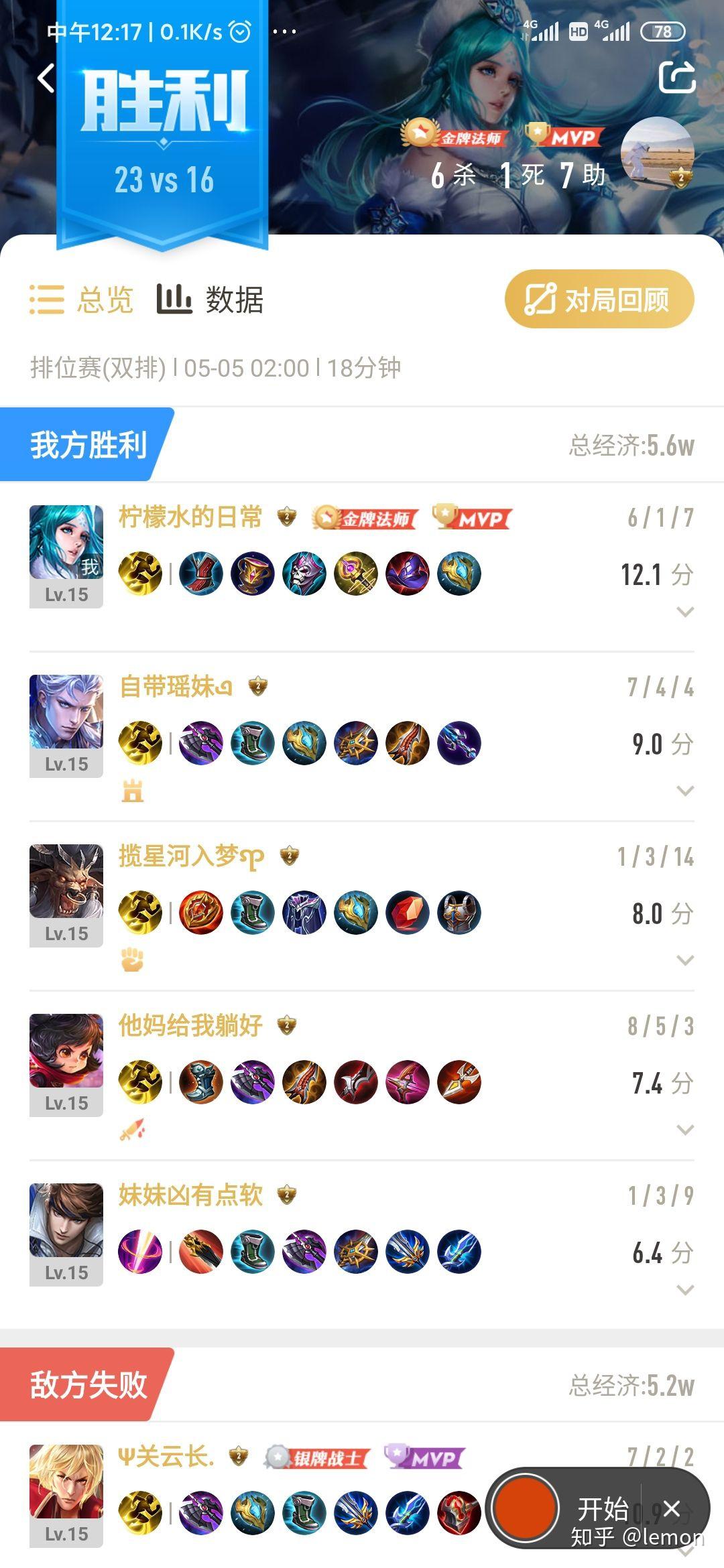Expand details for 妹妹凶有点软

685,1290
